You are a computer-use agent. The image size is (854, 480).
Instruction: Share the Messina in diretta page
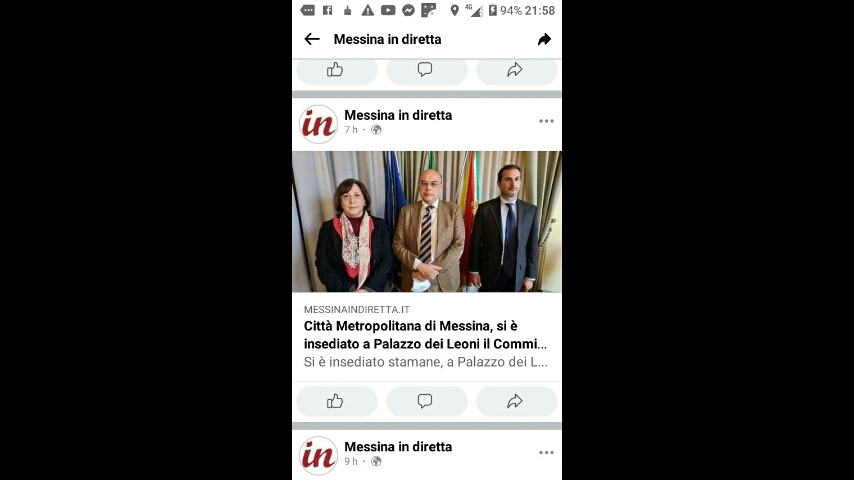tap(544, 39)
